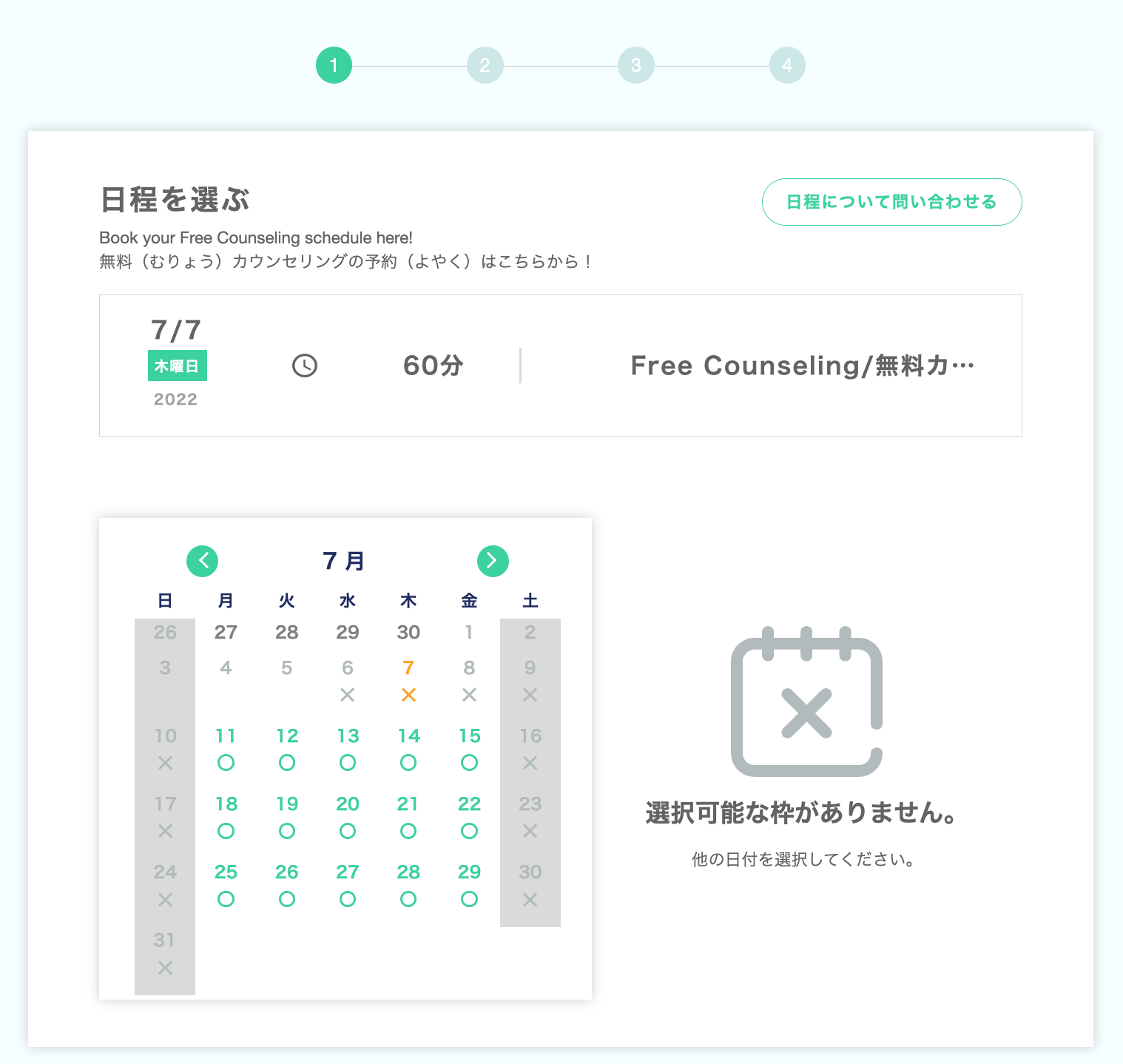Choose July 12 as counseling date
Viewport: 1123px width, 1064px height.
coord(287,748)
